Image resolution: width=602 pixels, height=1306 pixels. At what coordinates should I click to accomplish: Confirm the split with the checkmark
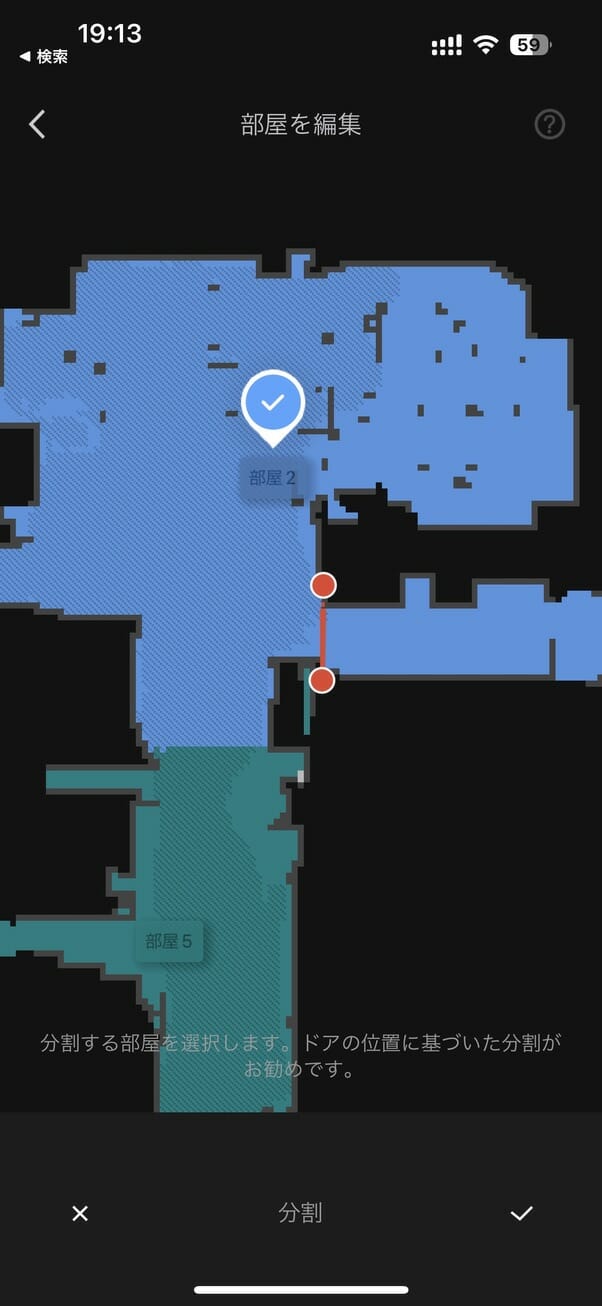(521, 1213)
